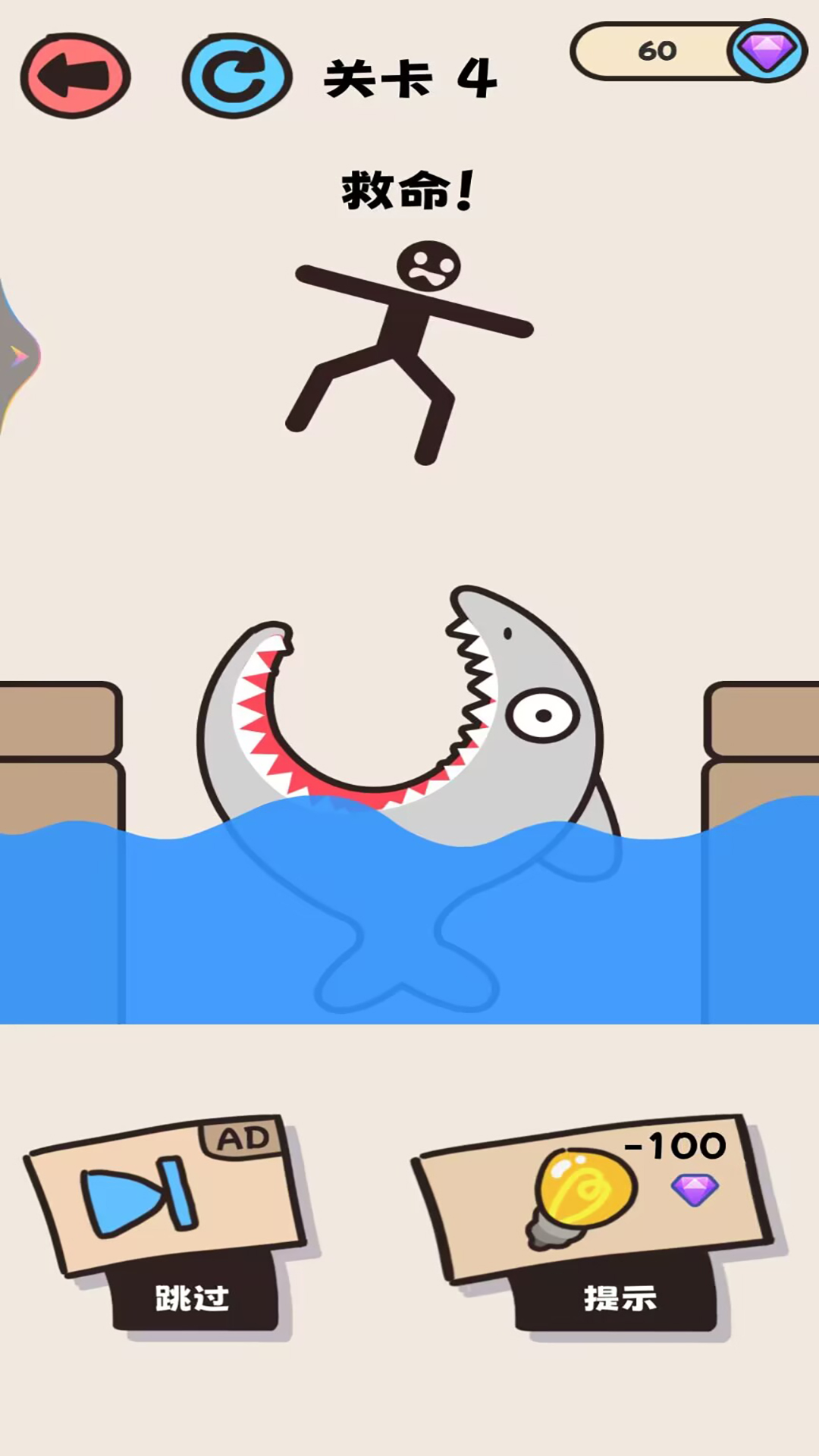Restart the level with the blue retry icon

(x=237, y=75)
